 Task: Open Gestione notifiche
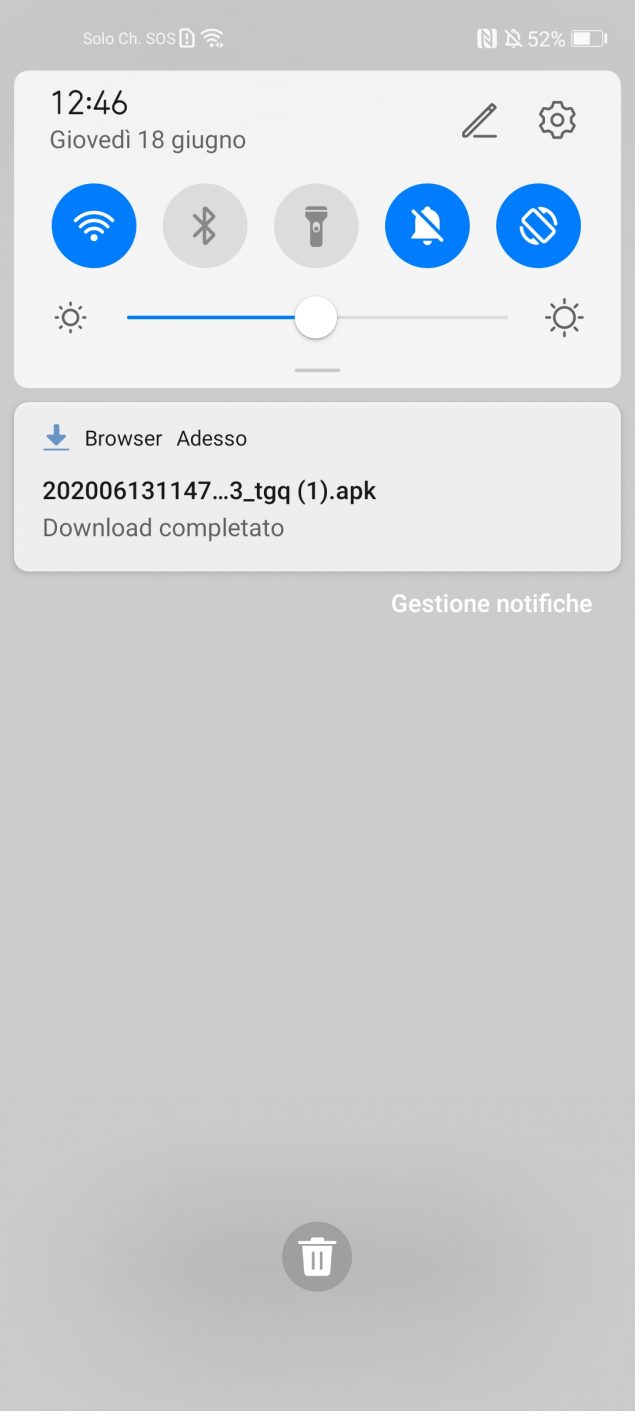[491, 603]
